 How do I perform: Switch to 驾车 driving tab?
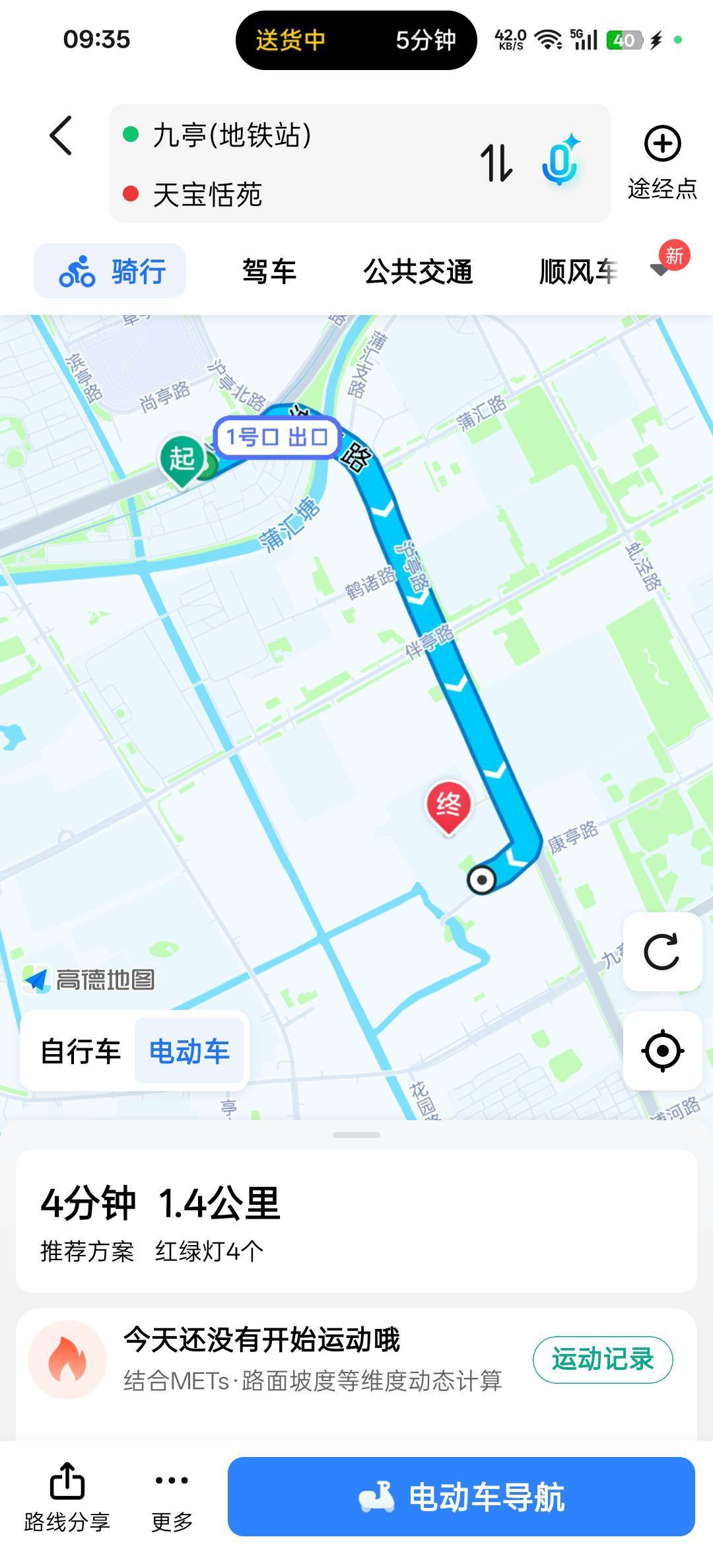pyautogui.click(x=269, y=271)
